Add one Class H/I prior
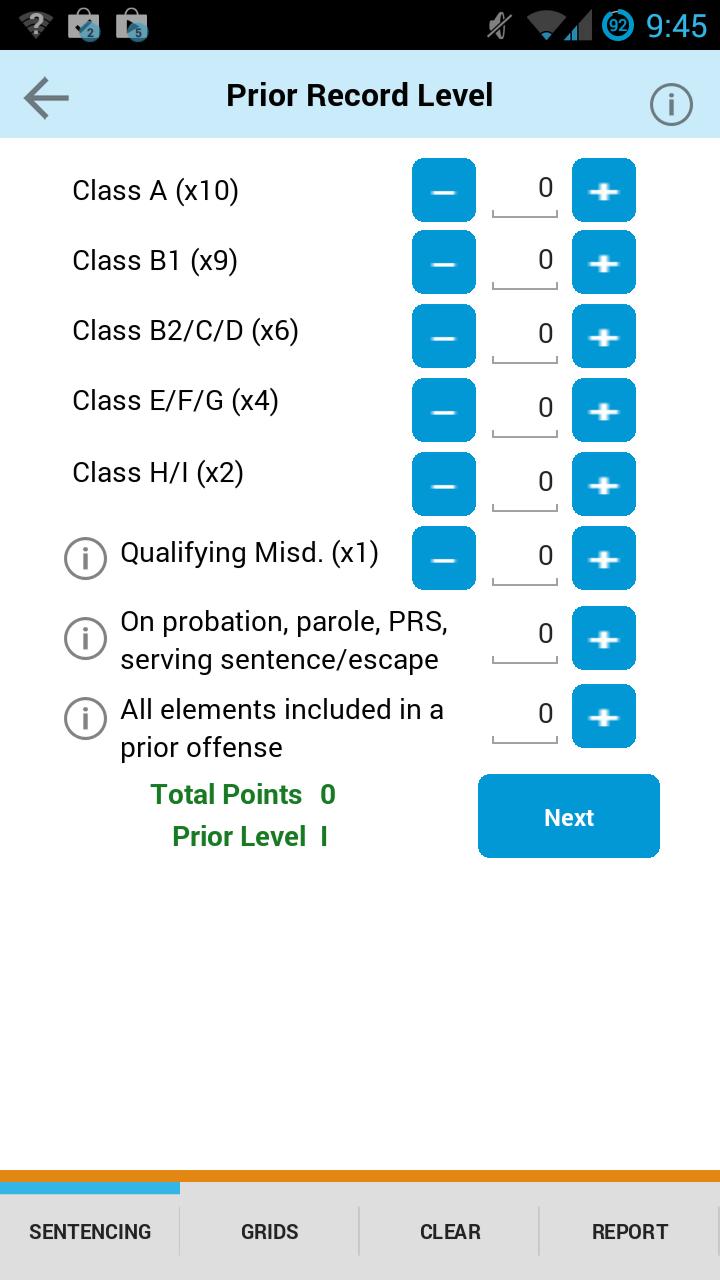The width and height of the screenshot is (720, 1280). [x=603, y=484]
